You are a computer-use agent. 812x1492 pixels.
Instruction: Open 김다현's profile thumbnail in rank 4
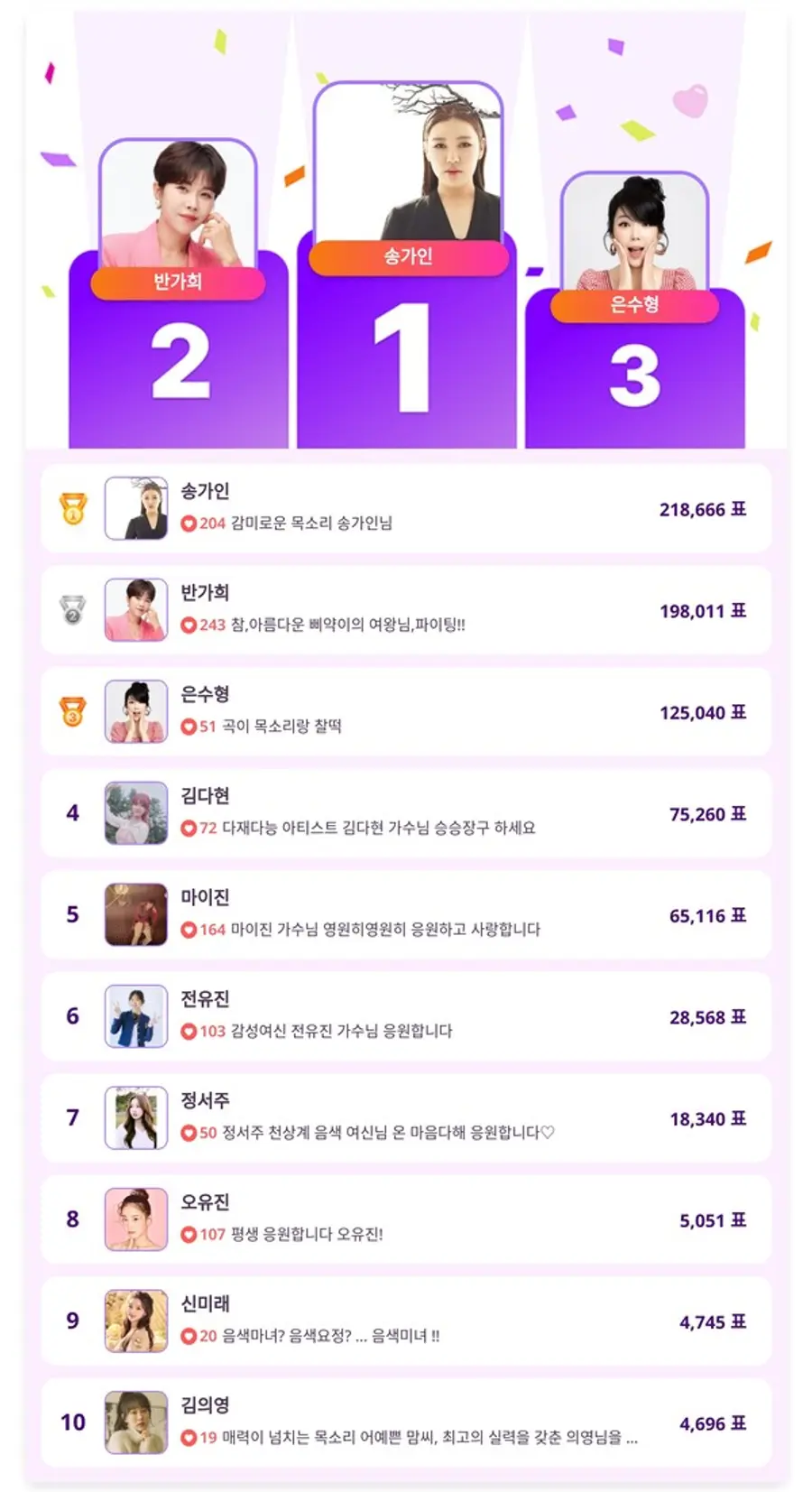134,813
